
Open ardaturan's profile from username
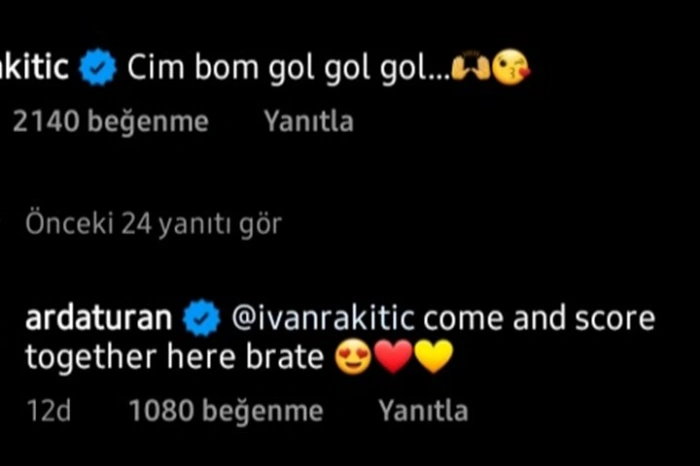[x=100, y=319]
